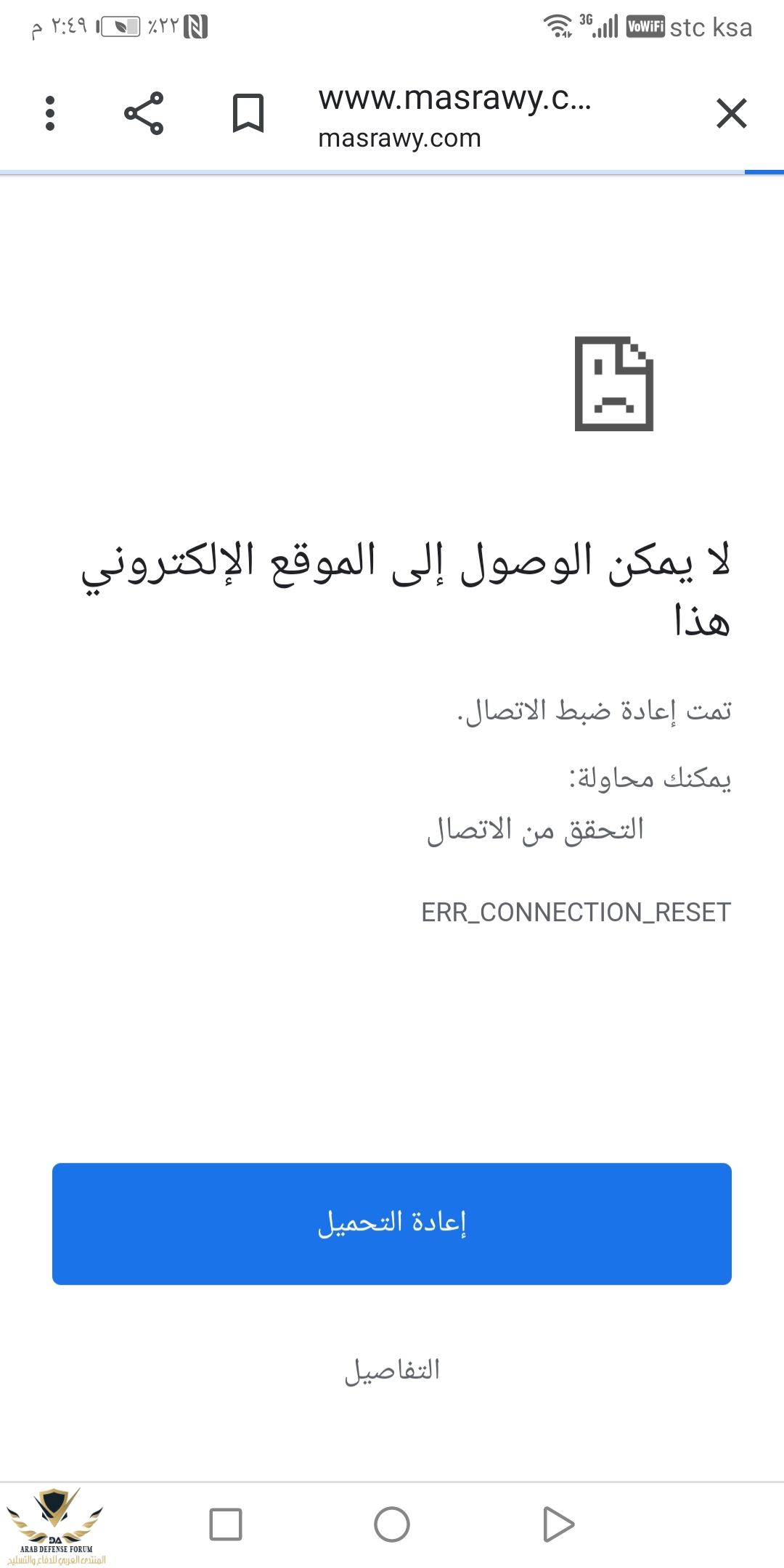The height and width of the screenshot is (1568, 784).
Task: Bookmark the masrawy.com page
Action: [x=248, y=113]
